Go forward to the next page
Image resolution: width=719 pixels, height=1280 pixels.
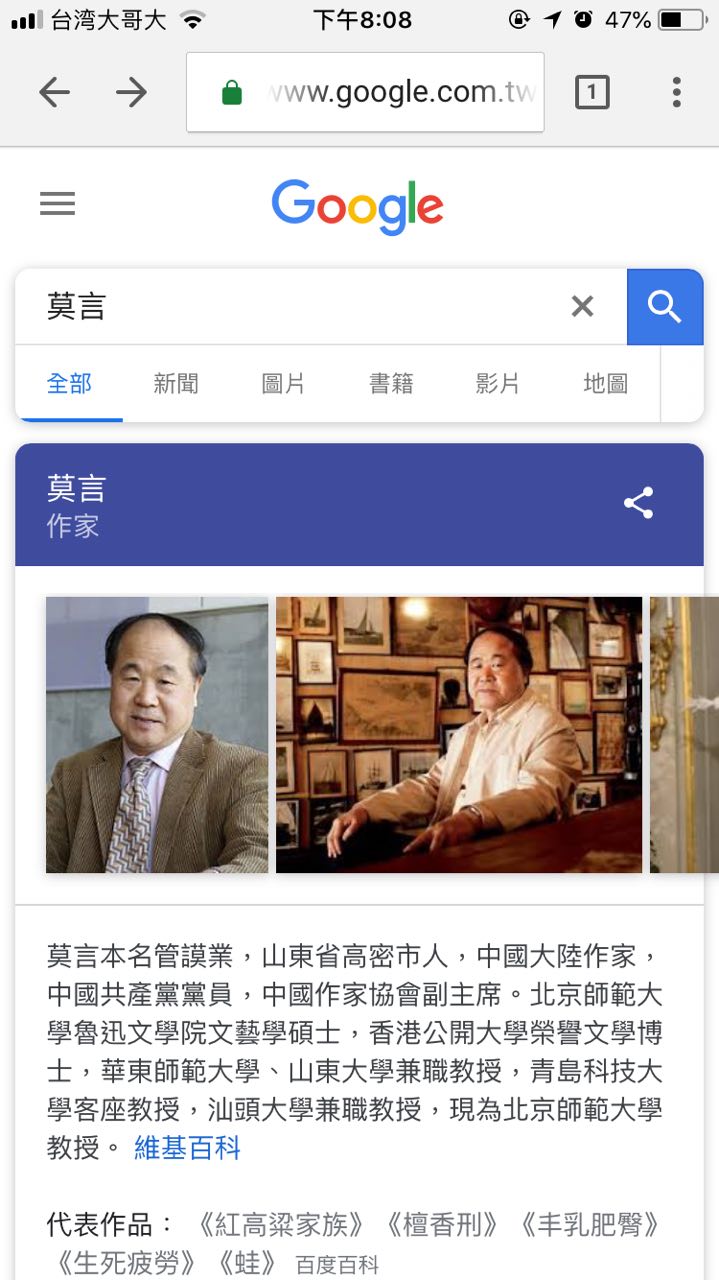[131, 93]
